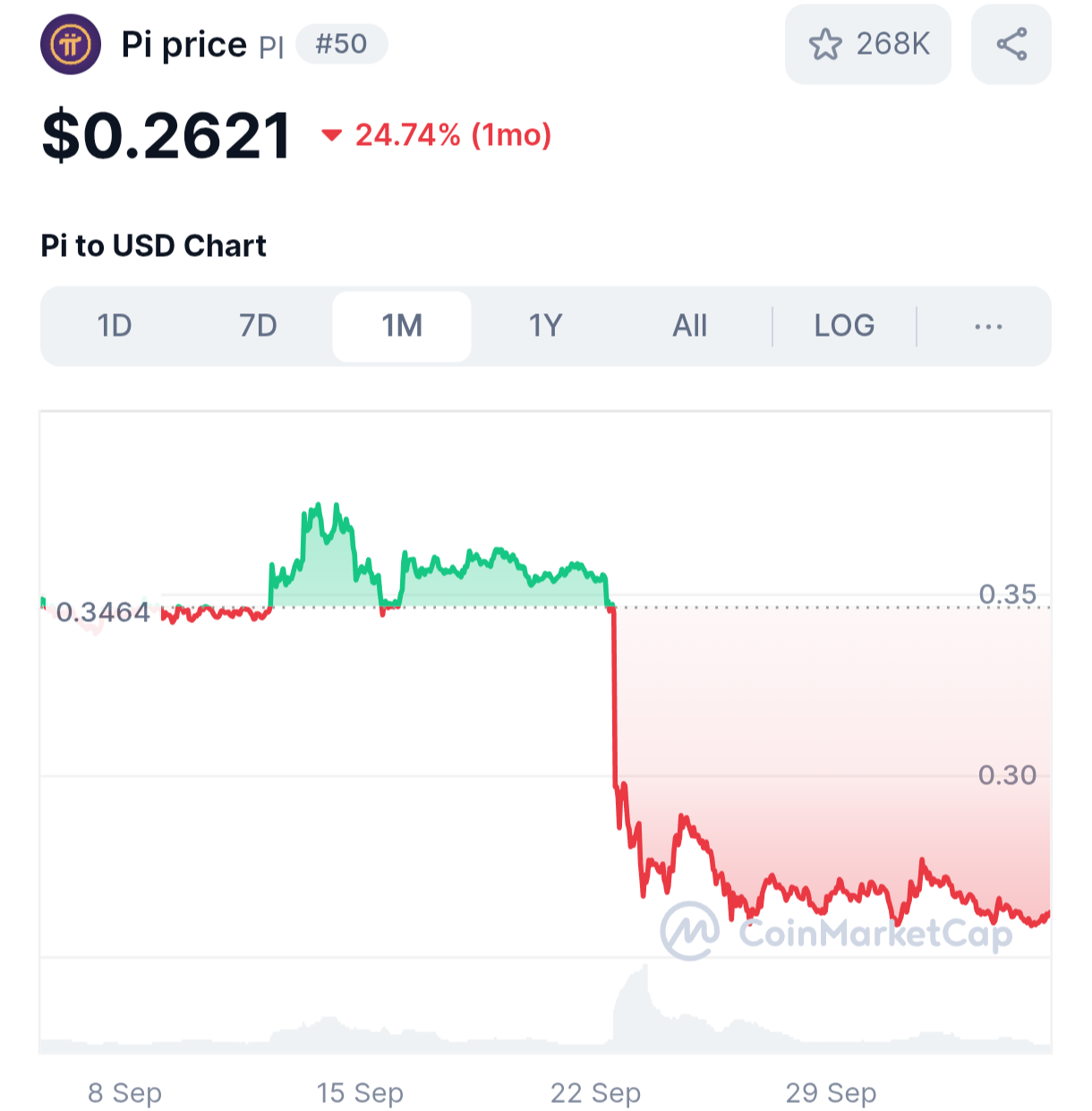Open more chart options menu

987,326
